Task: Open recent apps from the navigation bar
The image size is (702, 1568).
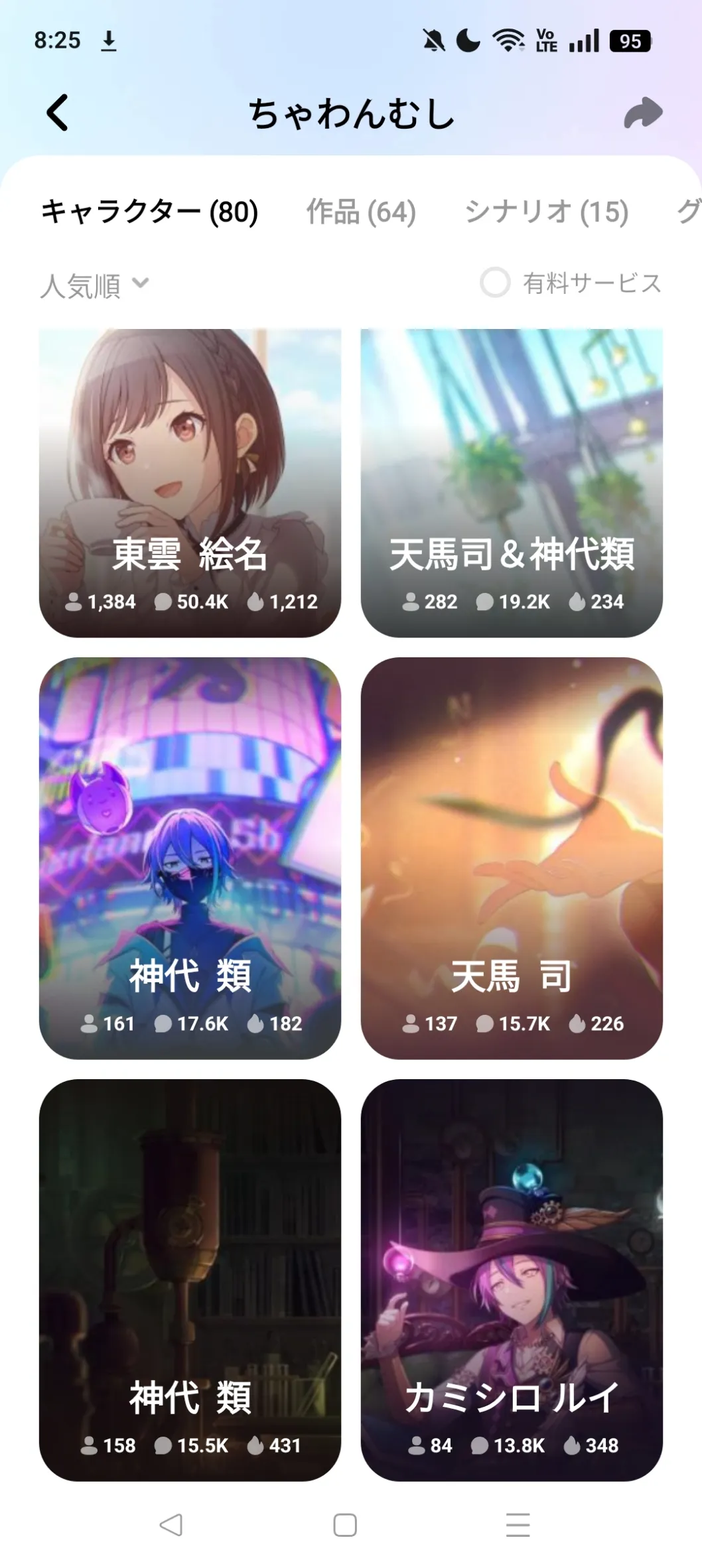Action: [x=518, y=1525]
